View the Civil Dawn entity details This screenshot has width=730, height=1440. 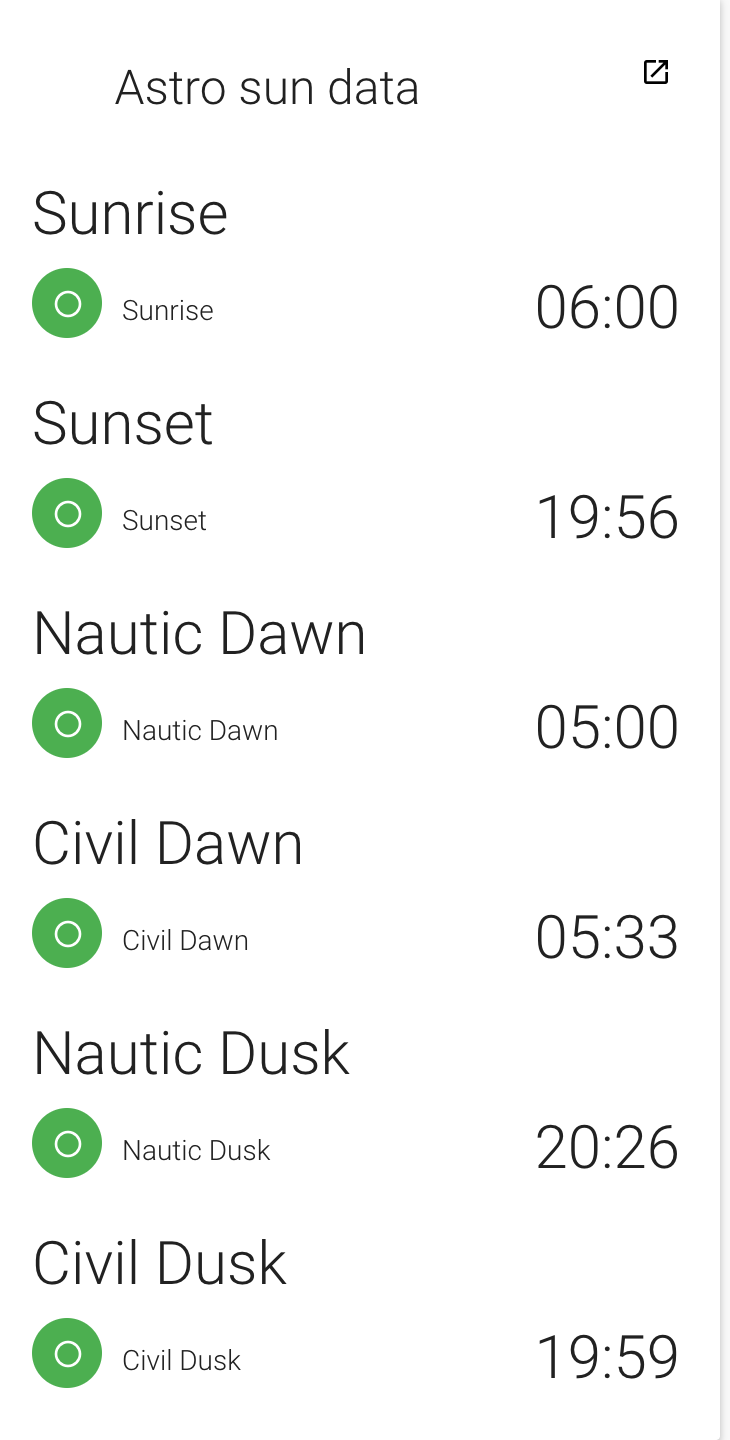click(x=356, y=934)
